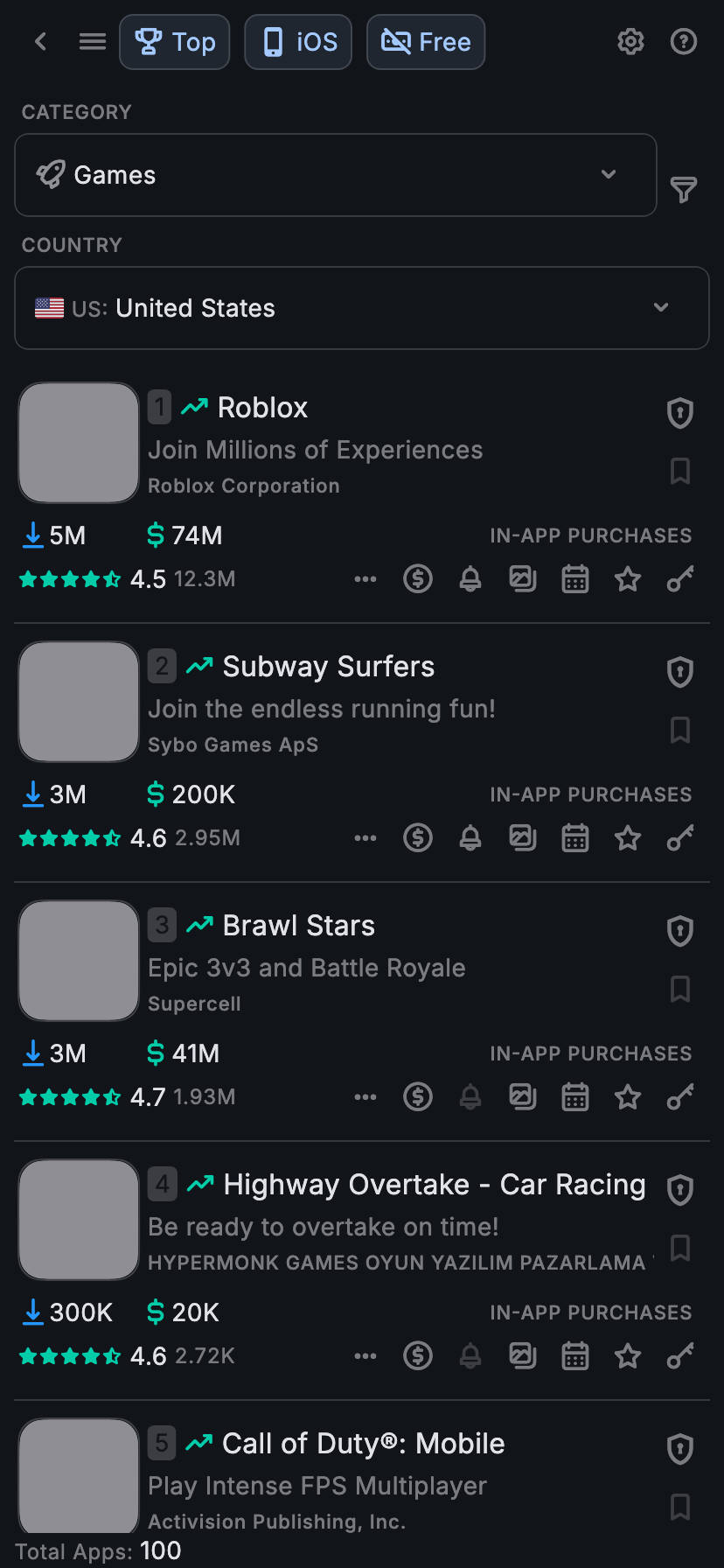This screenshot has width=724, height=1568.
Task: Change the United States country dropdown
Action: pyautogui.click(x=361, y=308)
